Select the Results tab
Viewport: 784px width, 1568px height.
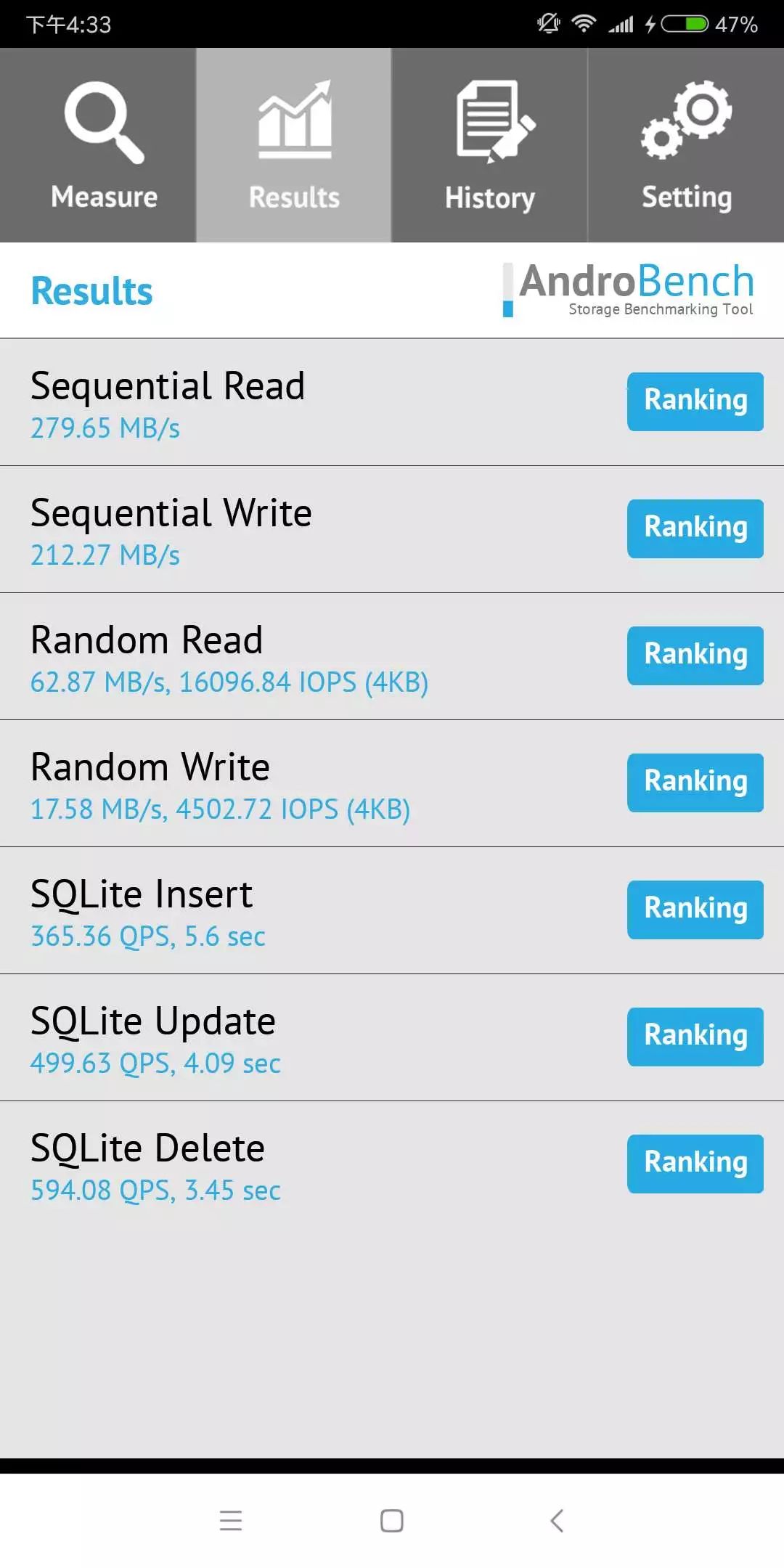click(x=294, y=145)
